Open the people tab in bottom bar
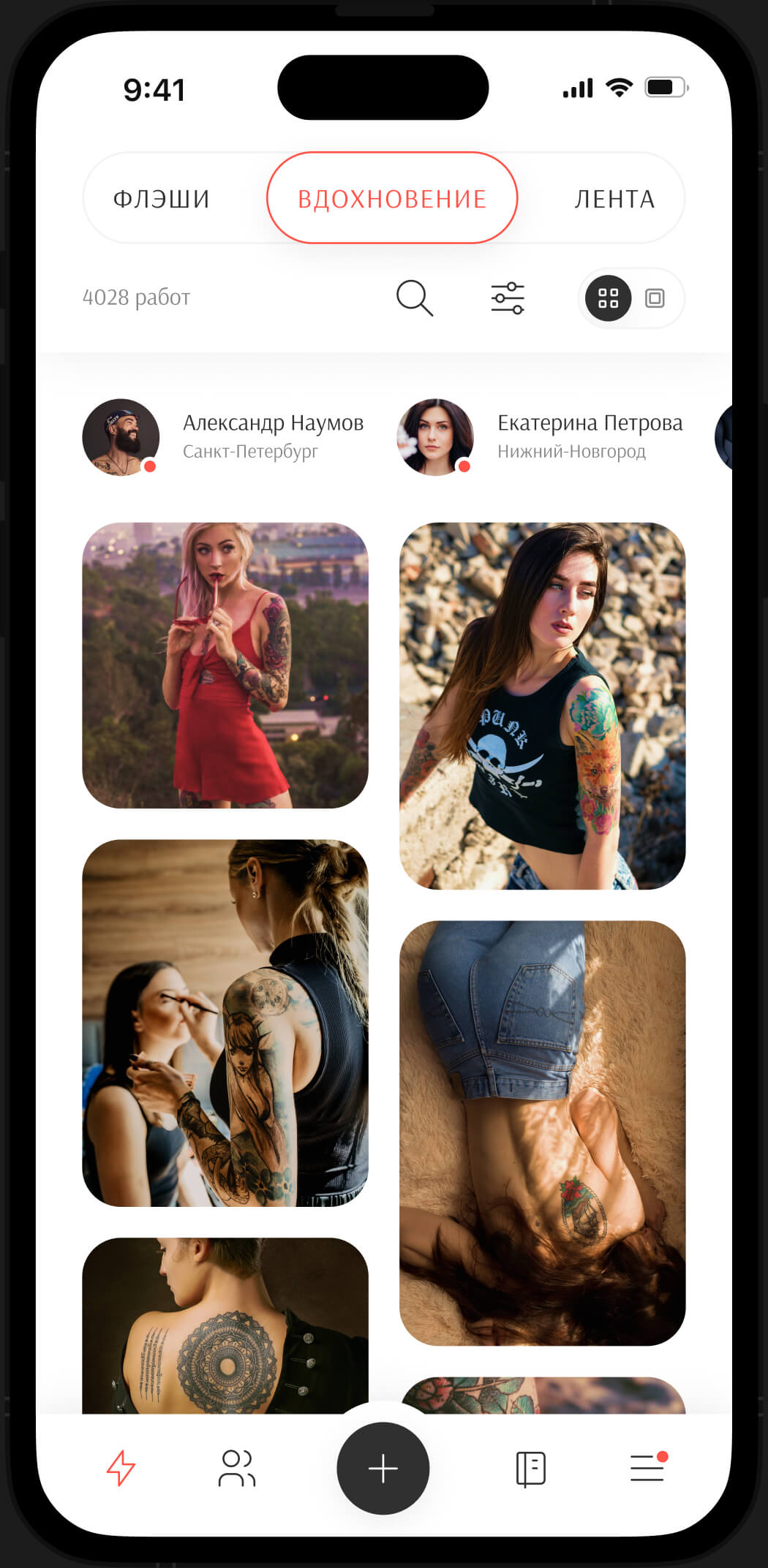Image resolution: width=768 pixels, height=1568 pixels. pyautogui.click(x=237, y=1468)
